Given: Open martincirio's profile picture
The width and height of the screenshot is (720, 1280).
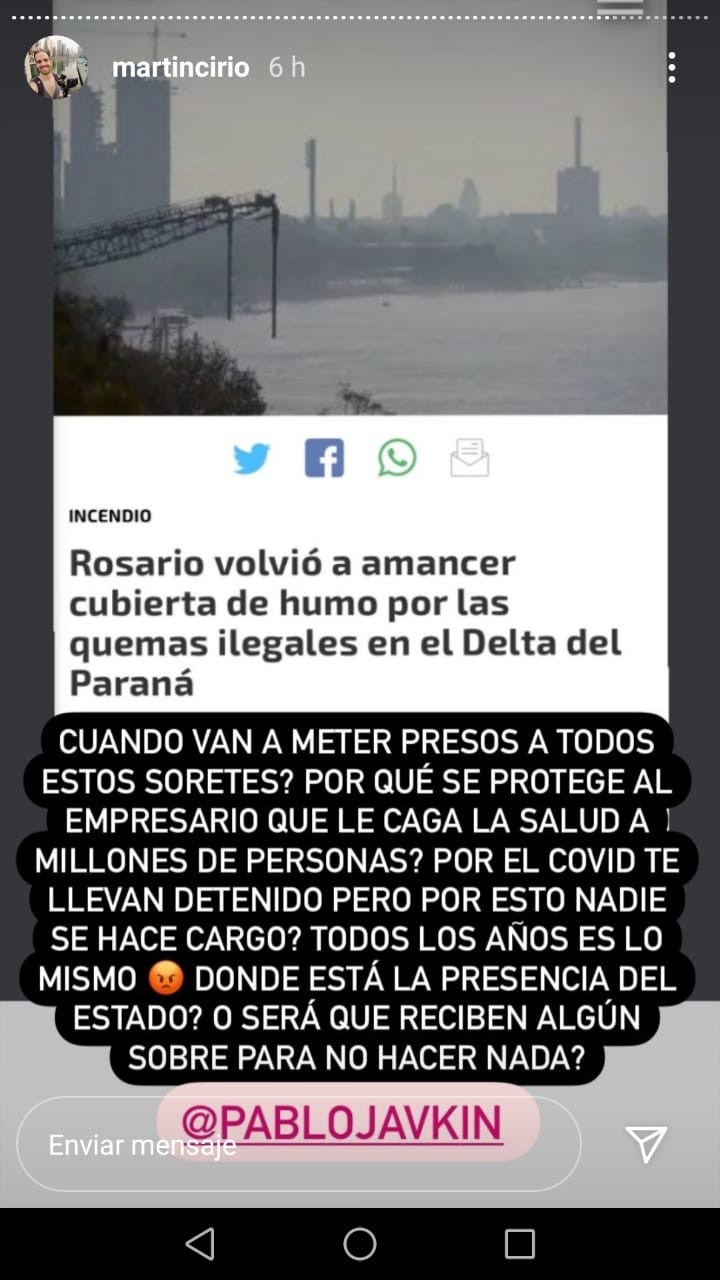Looking at the screenshot, I should click(x=56, y=67).
